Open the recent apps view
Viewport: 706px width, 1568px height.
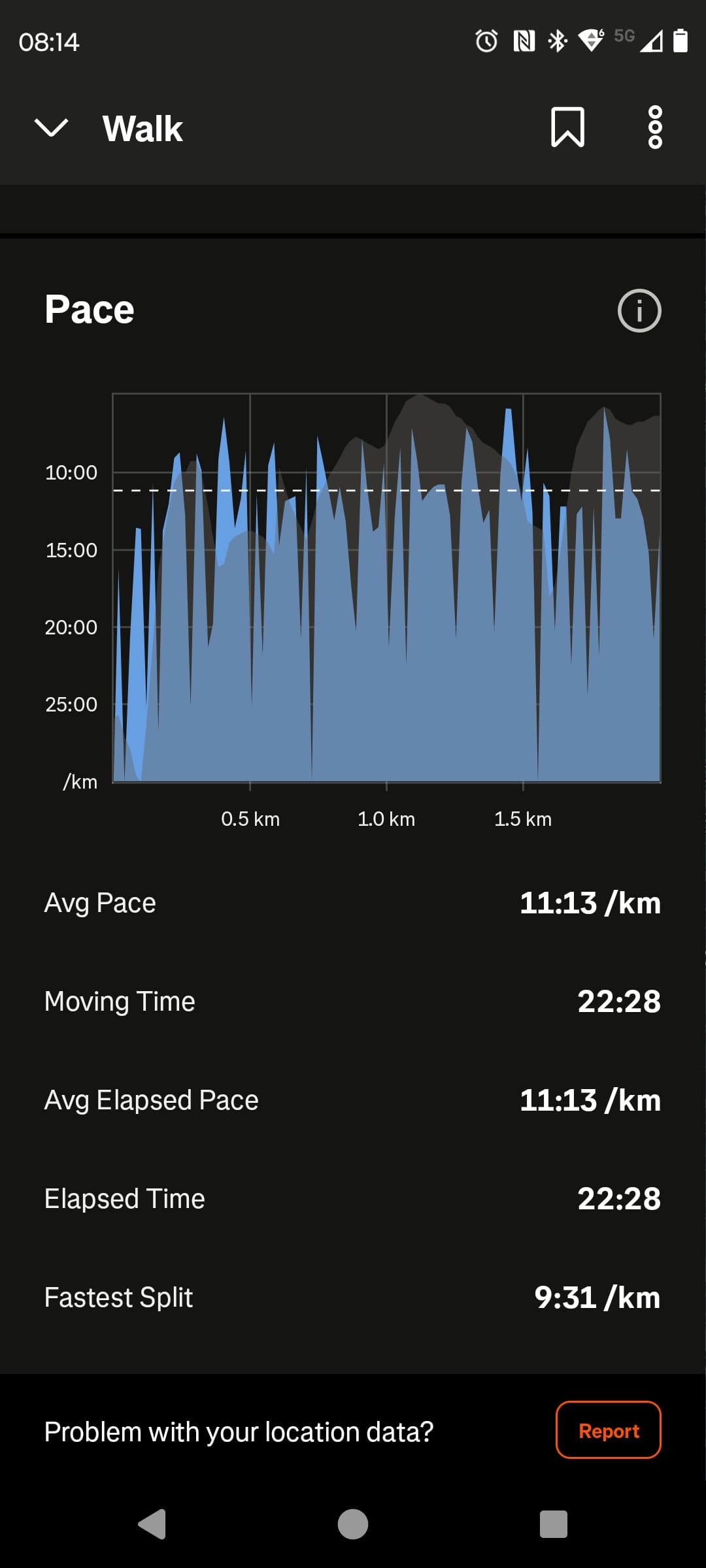[x=554, y=1524]
